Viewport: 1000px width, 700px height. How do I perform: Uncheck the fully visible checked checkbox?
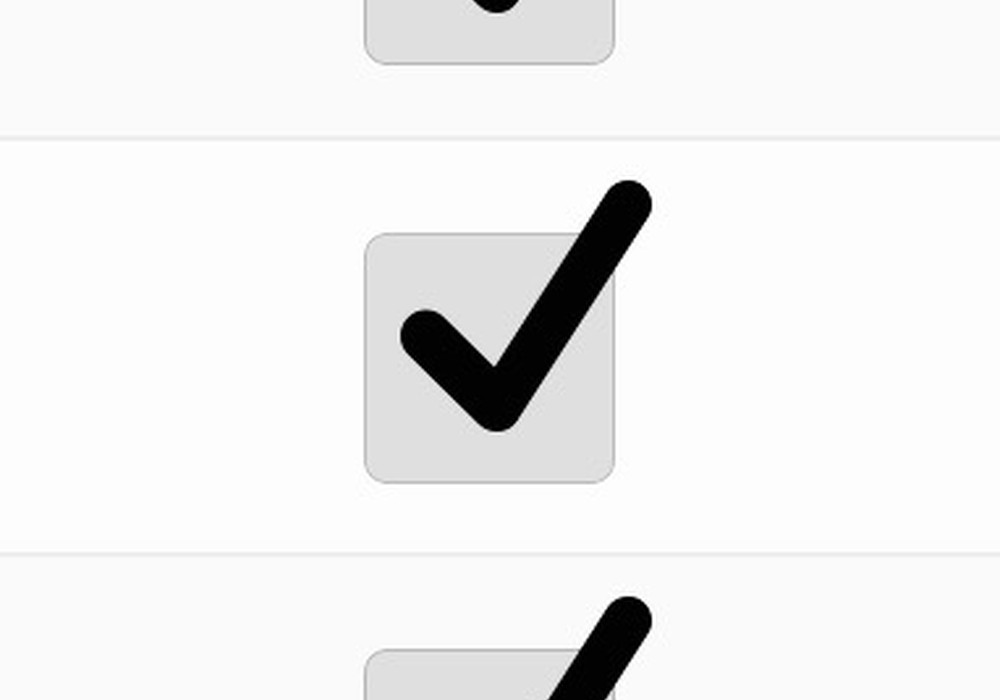pos(489,358)
